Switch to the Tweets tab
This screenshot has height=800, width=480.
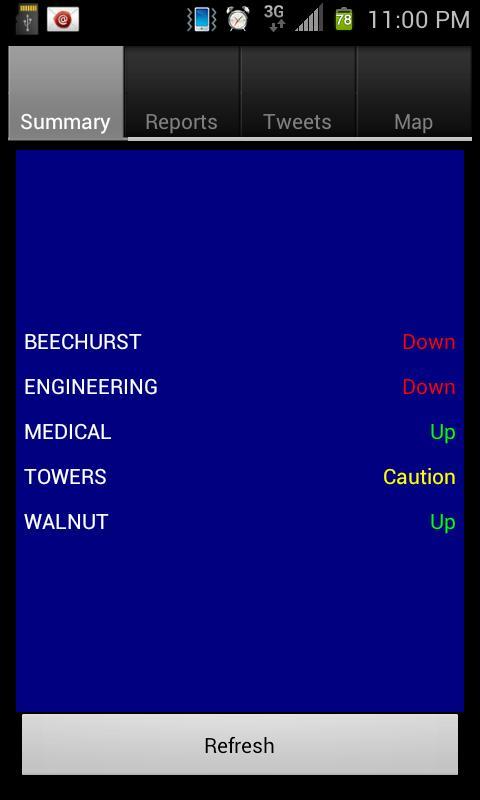coord(298,92)
